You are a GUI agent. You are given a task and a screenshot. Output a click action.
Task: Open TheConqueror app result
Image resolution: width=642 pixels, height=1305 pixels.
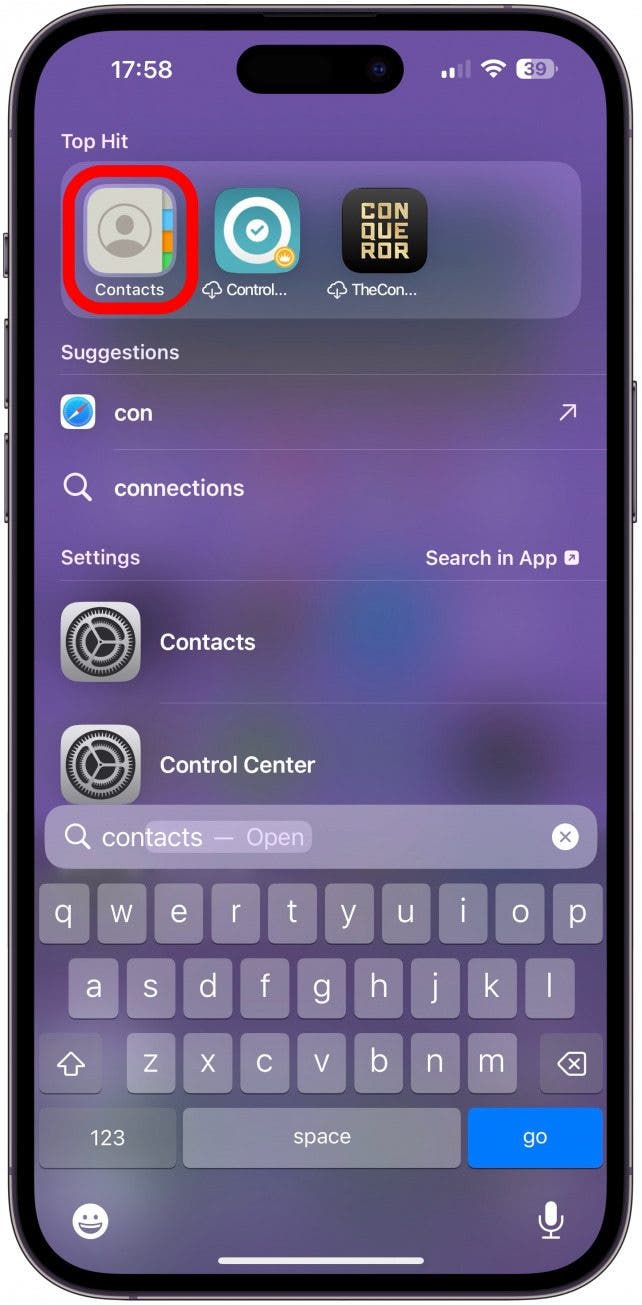[384, 240]
